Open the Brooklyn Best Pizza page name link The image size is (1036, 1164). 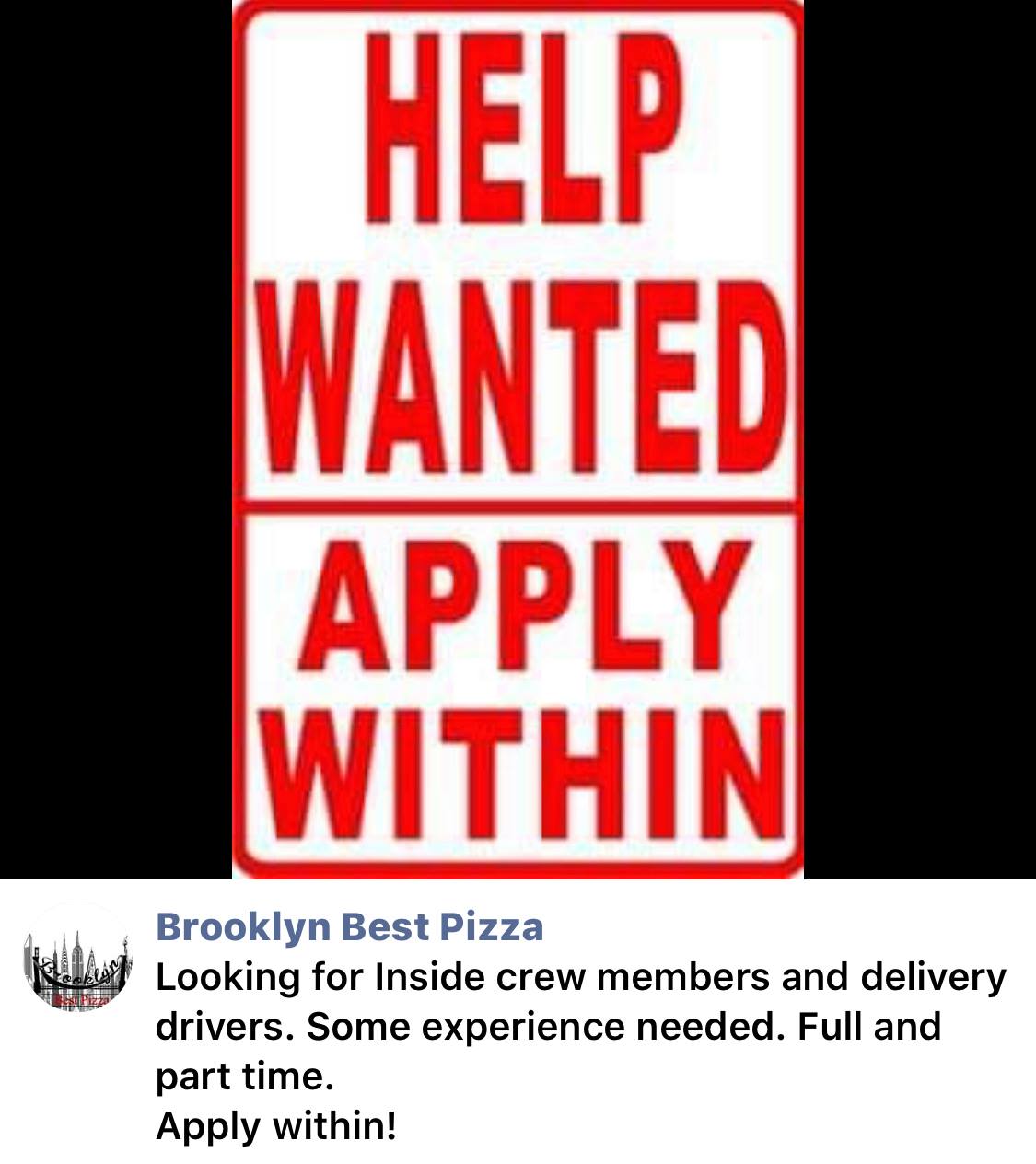349,926
